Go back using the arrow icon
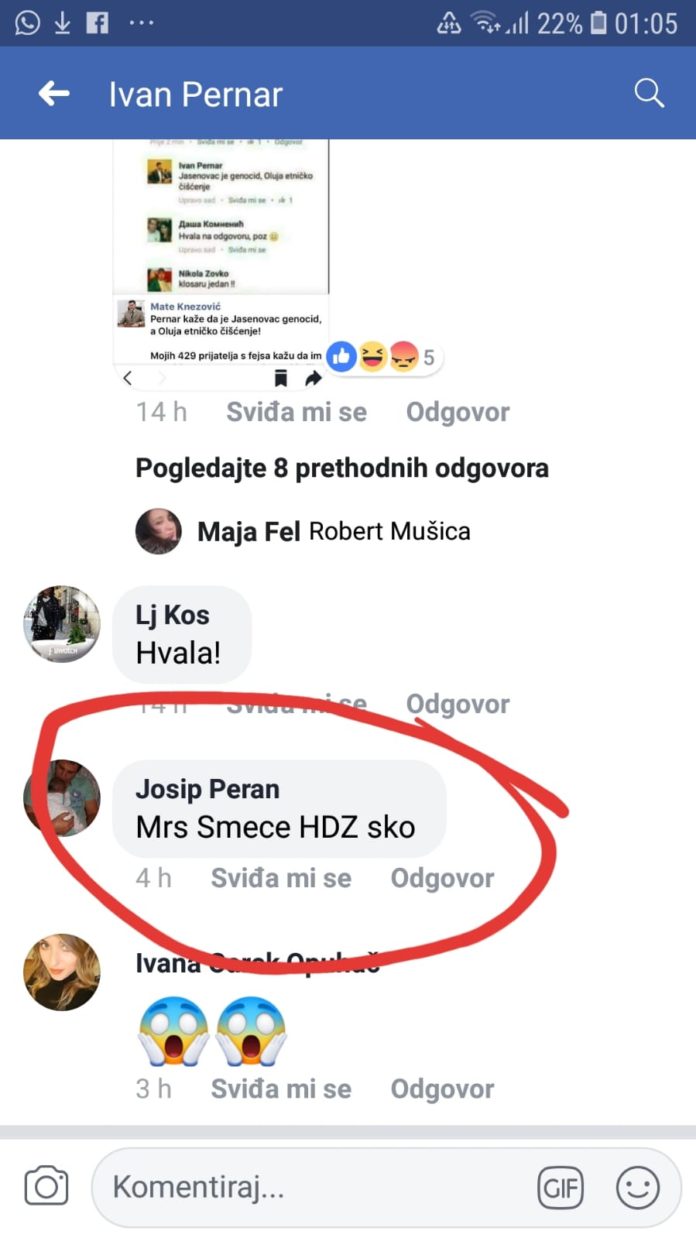 [54, 94]
